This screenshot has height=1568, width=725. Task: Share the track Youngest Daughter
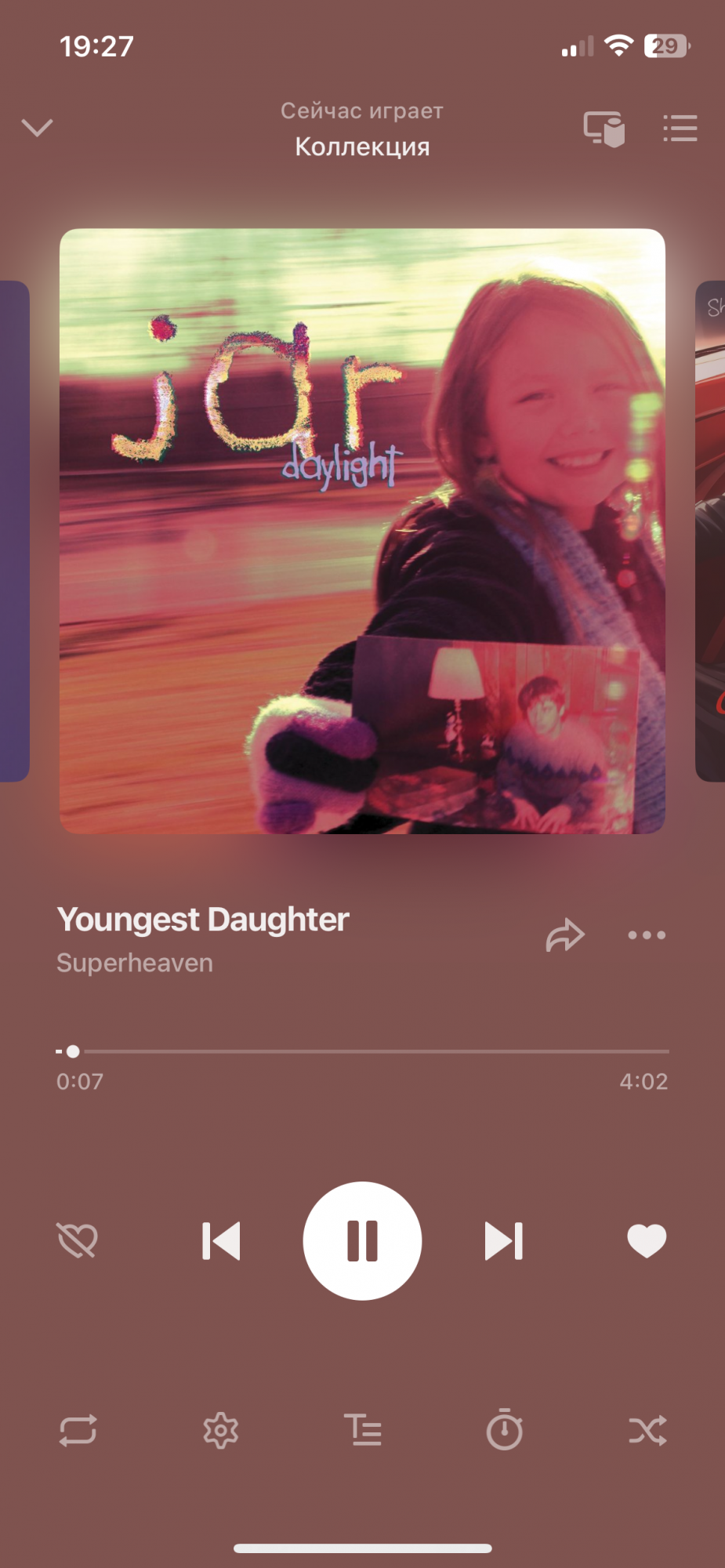[x=565, y=935]
